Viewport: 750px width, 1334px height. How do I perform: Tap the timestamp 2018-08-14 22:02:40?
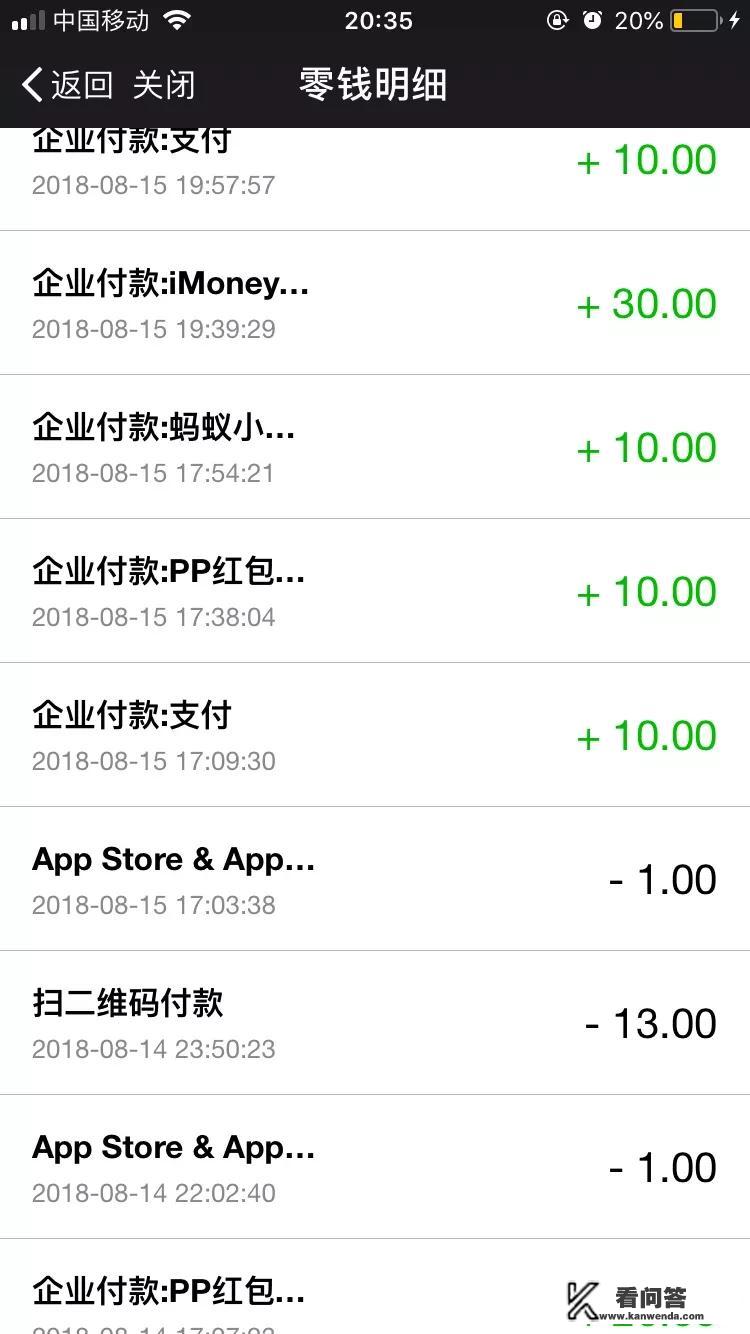click(x=151, y=1192)
